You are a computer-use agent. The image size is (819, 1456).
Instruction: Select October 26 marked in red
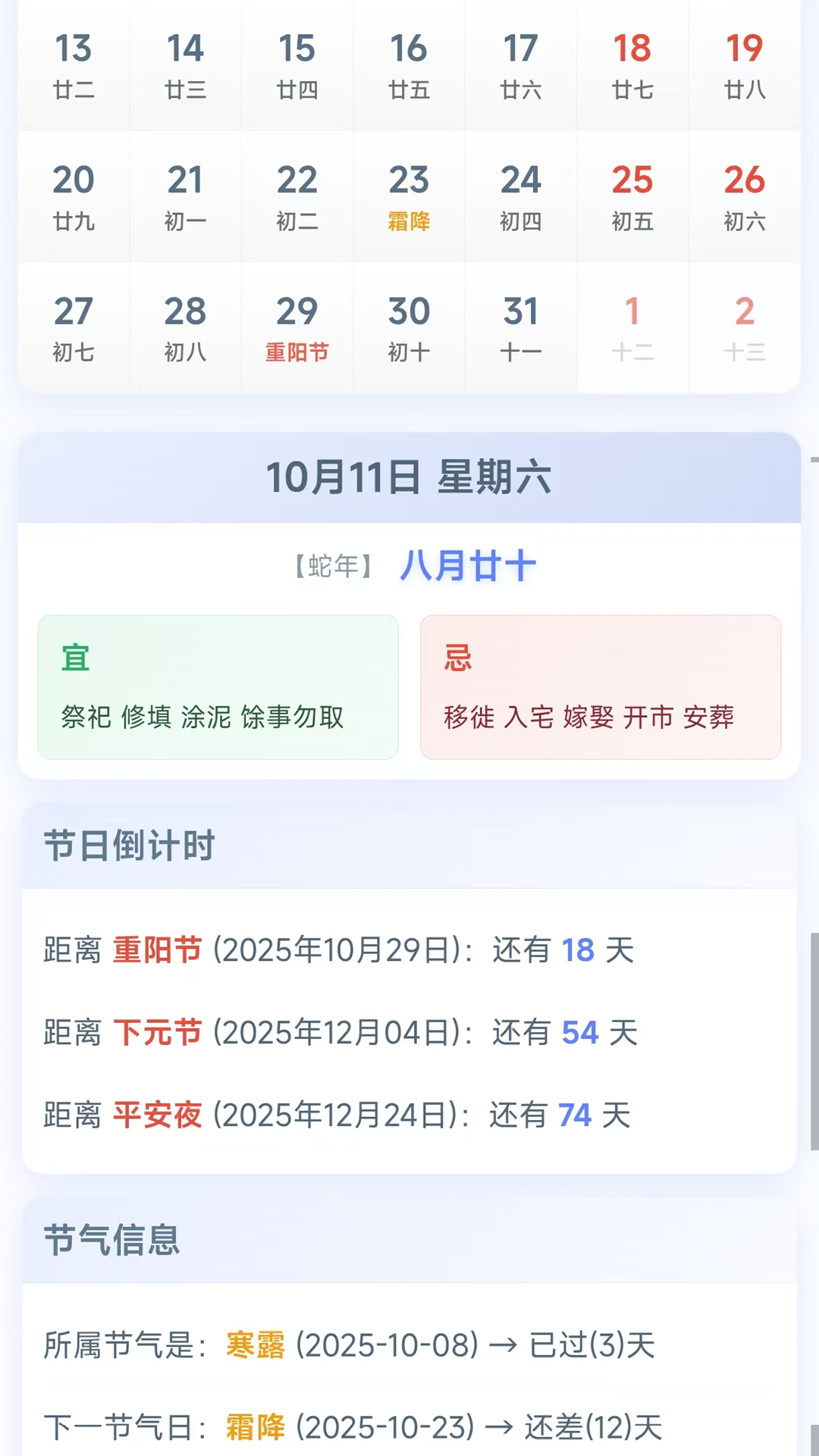pos(745,196)
